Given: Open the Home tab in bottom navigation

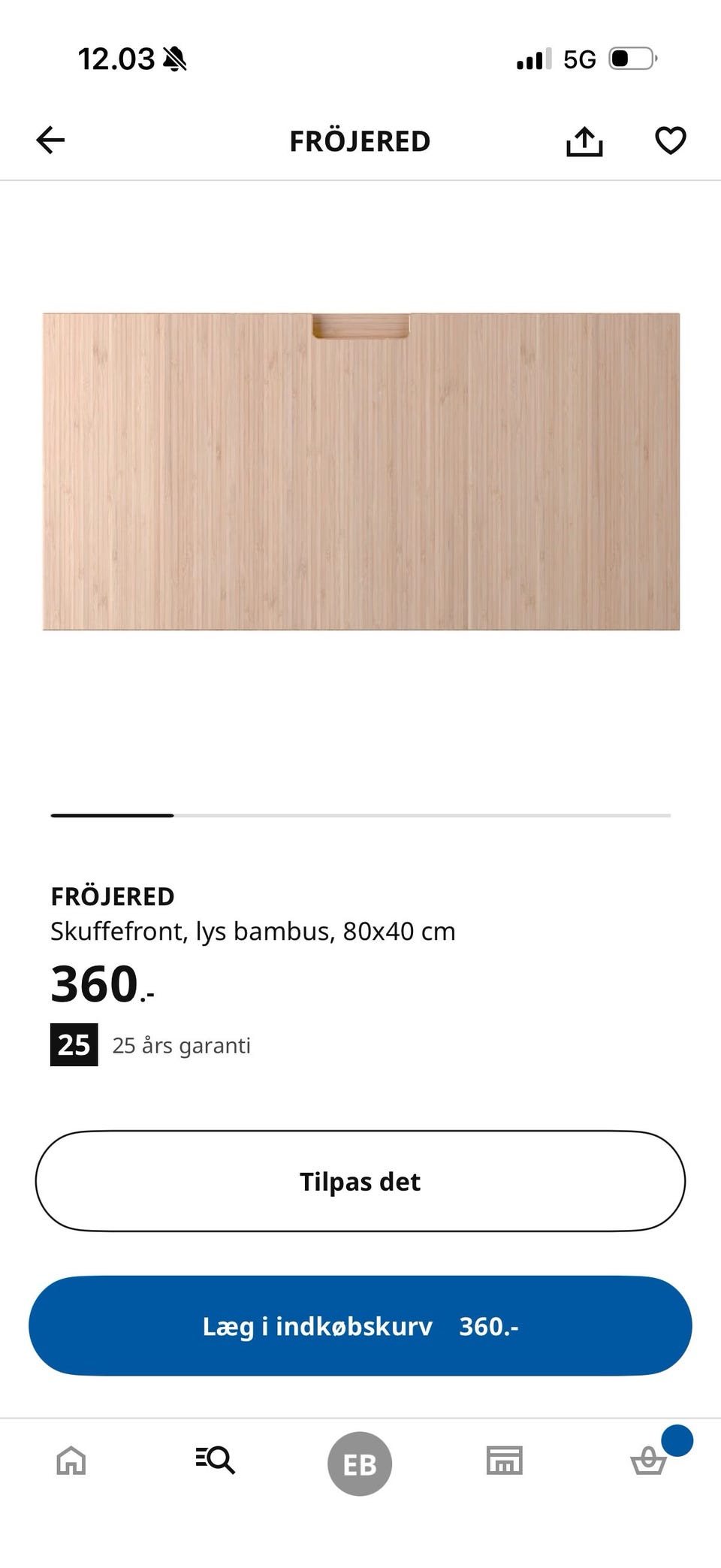Looking at the screenshot, I should click(x=71, y=1461).
